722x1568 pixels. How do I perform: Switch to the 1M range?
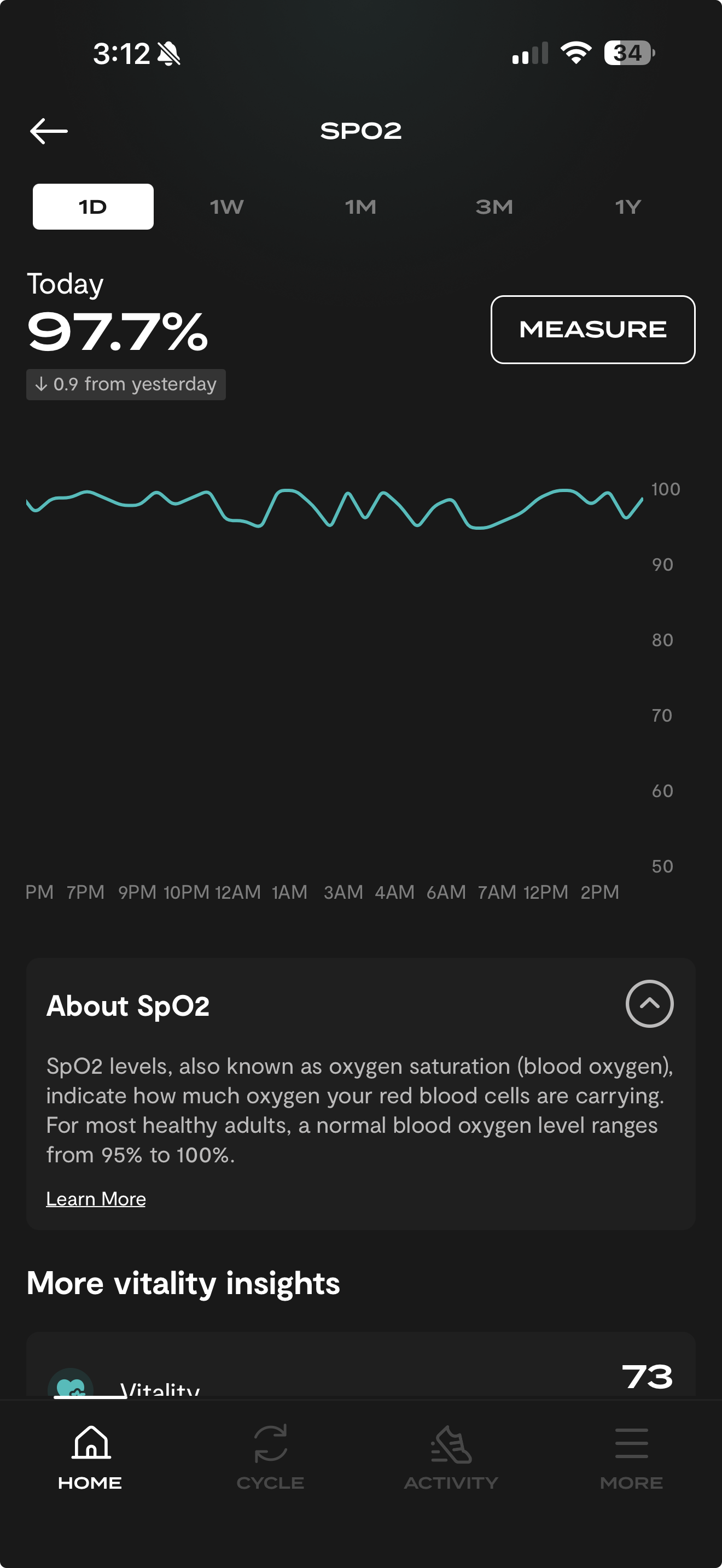[360, 207]
